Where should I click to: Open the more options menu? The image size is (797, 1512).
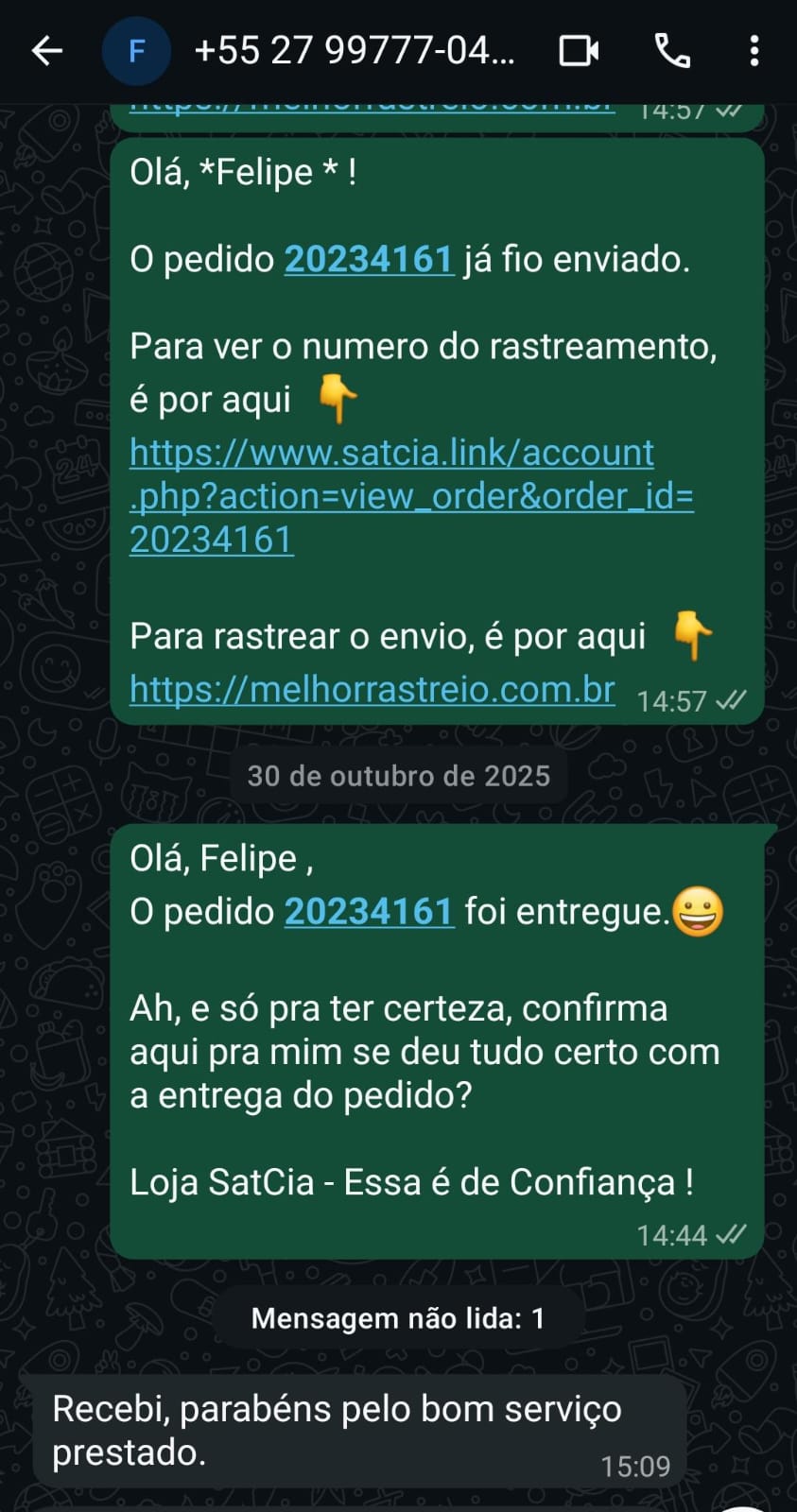754,50
